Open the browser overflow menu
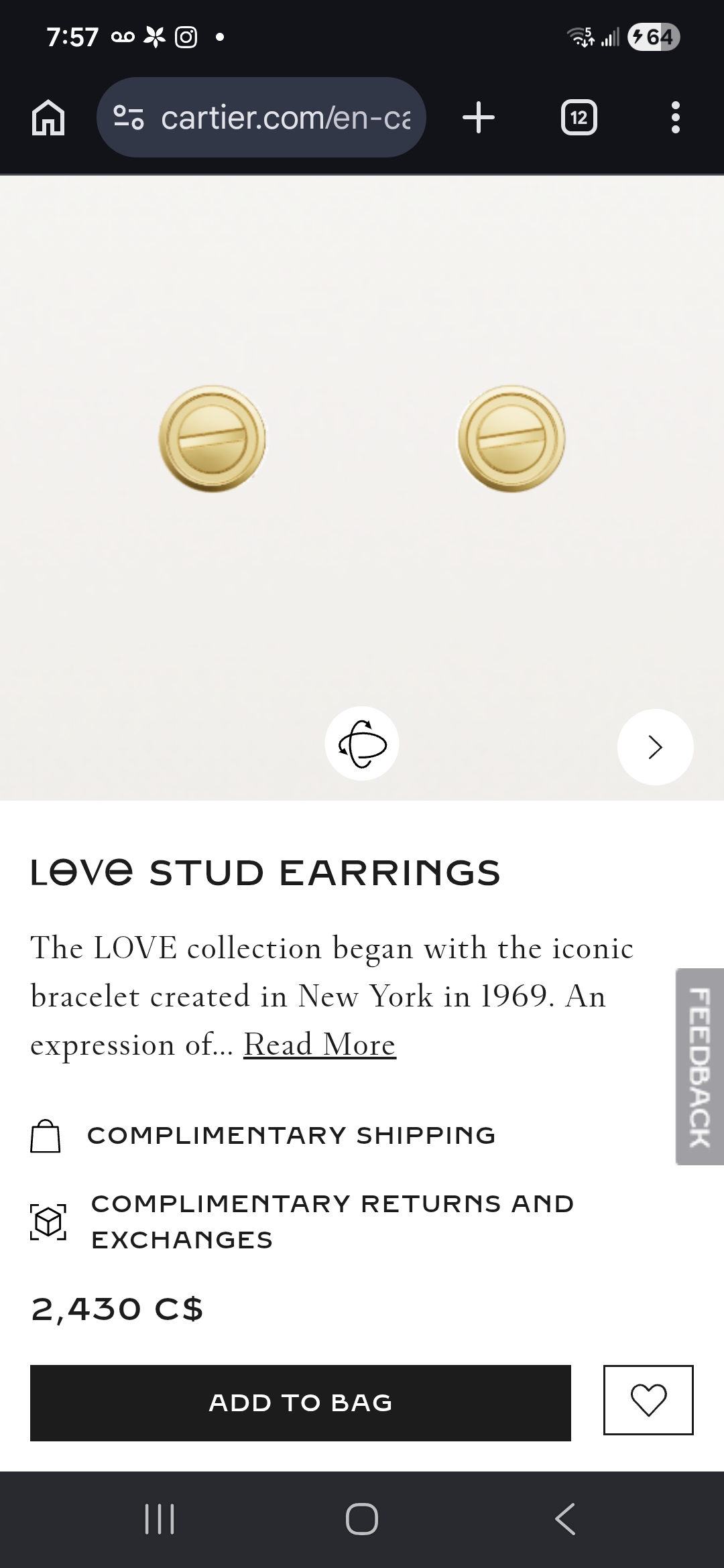 [675, 118]
